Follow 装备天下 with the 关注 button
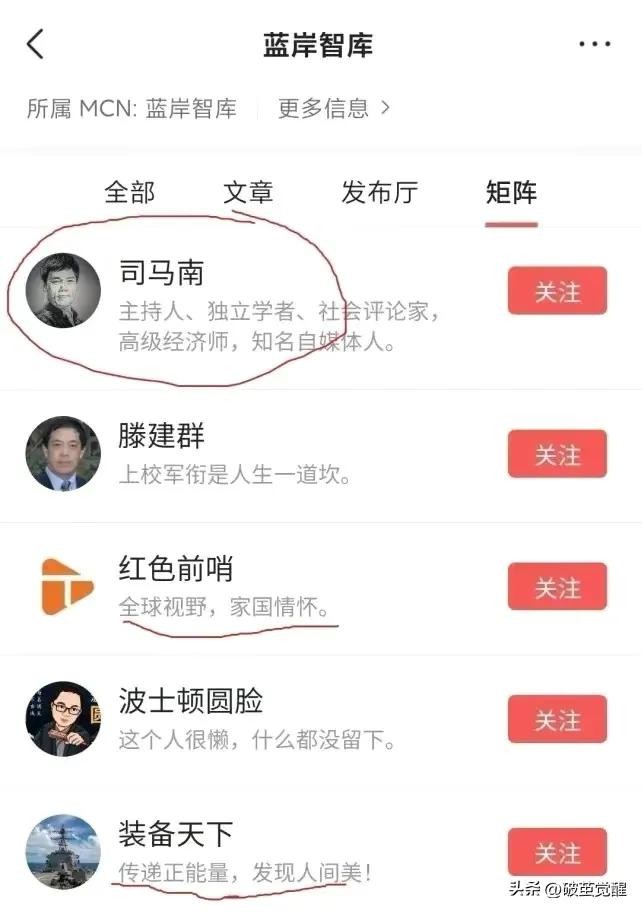Viewport: 642px width, 912px height. click(557, 853)
